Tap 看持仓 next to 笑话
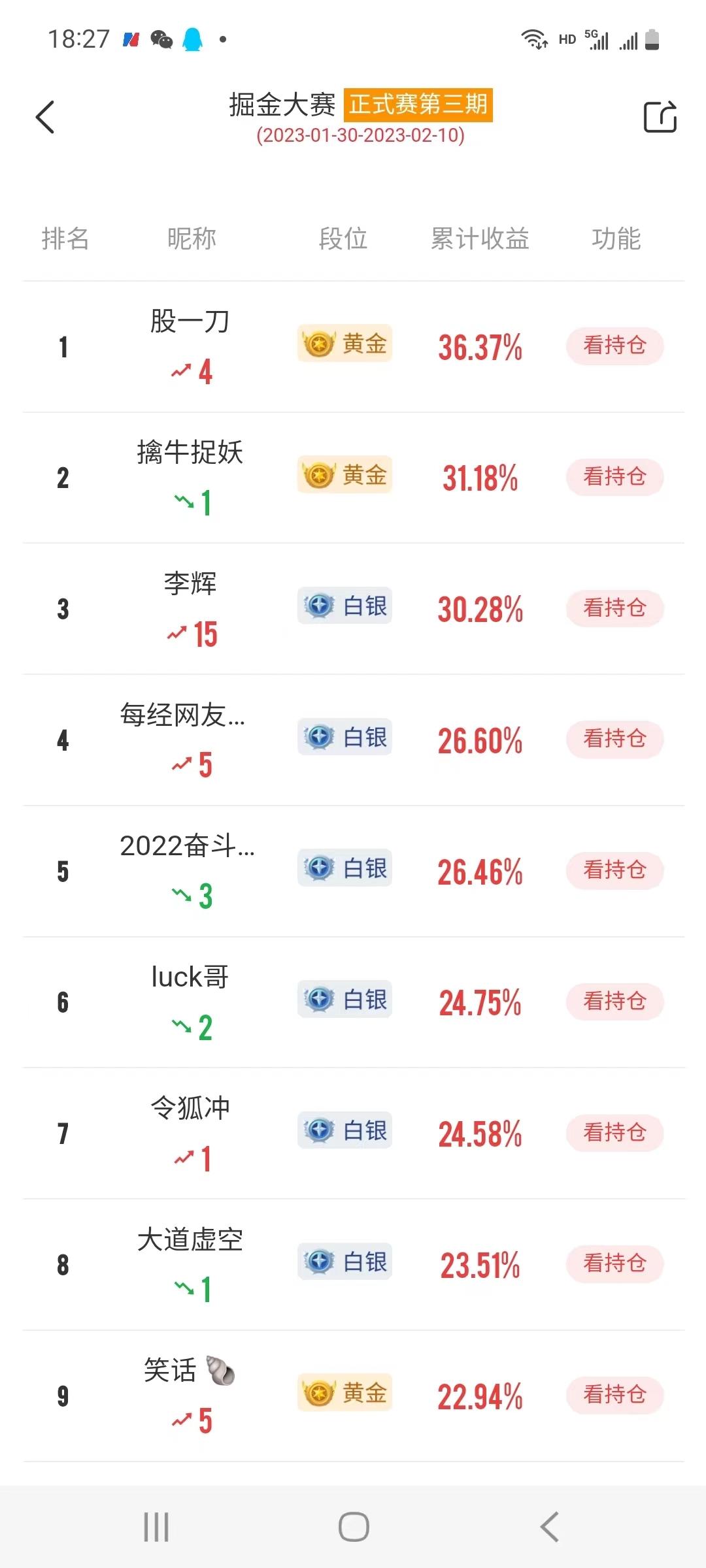 (x=614, y=1395)
